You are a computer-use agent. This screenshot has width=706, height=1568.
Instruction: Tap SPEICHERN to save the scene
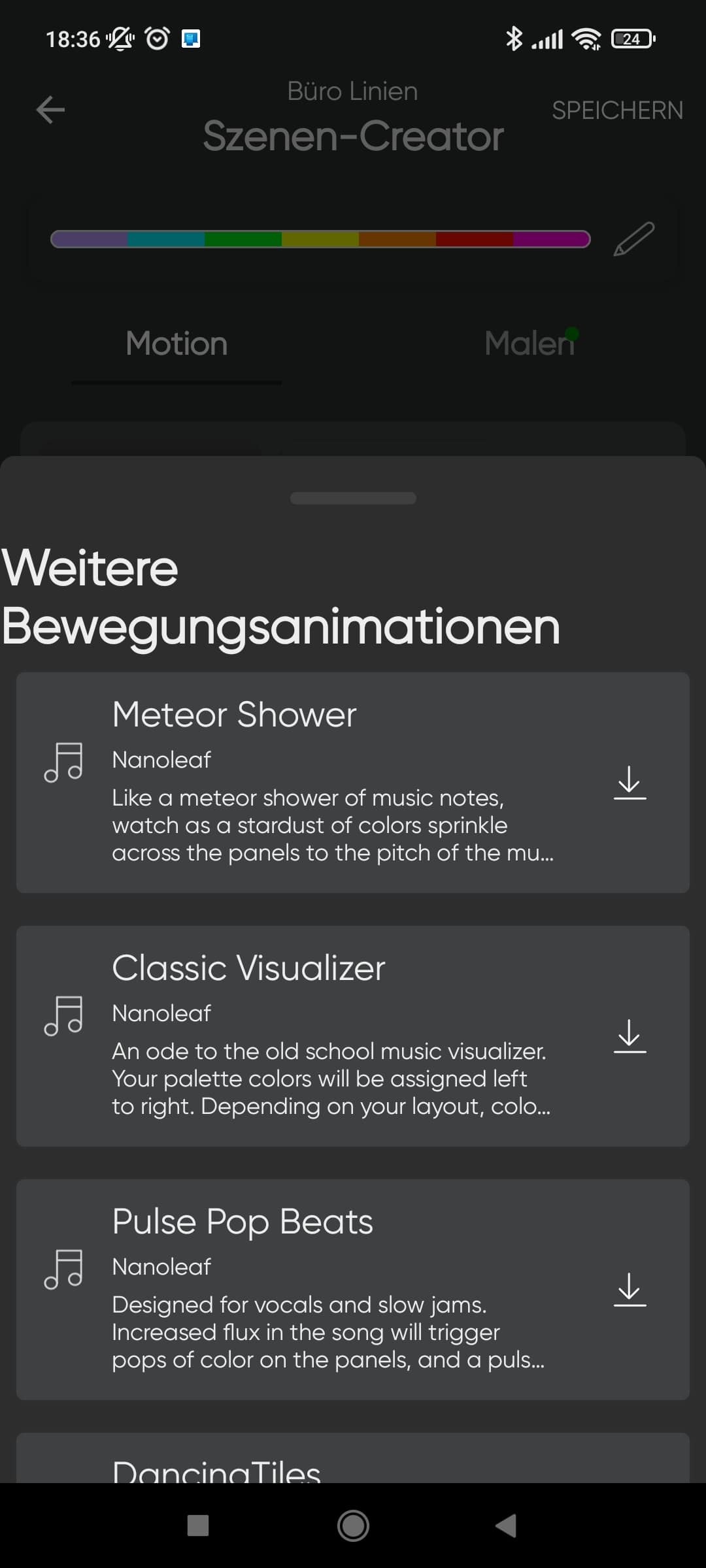(617, 110)
